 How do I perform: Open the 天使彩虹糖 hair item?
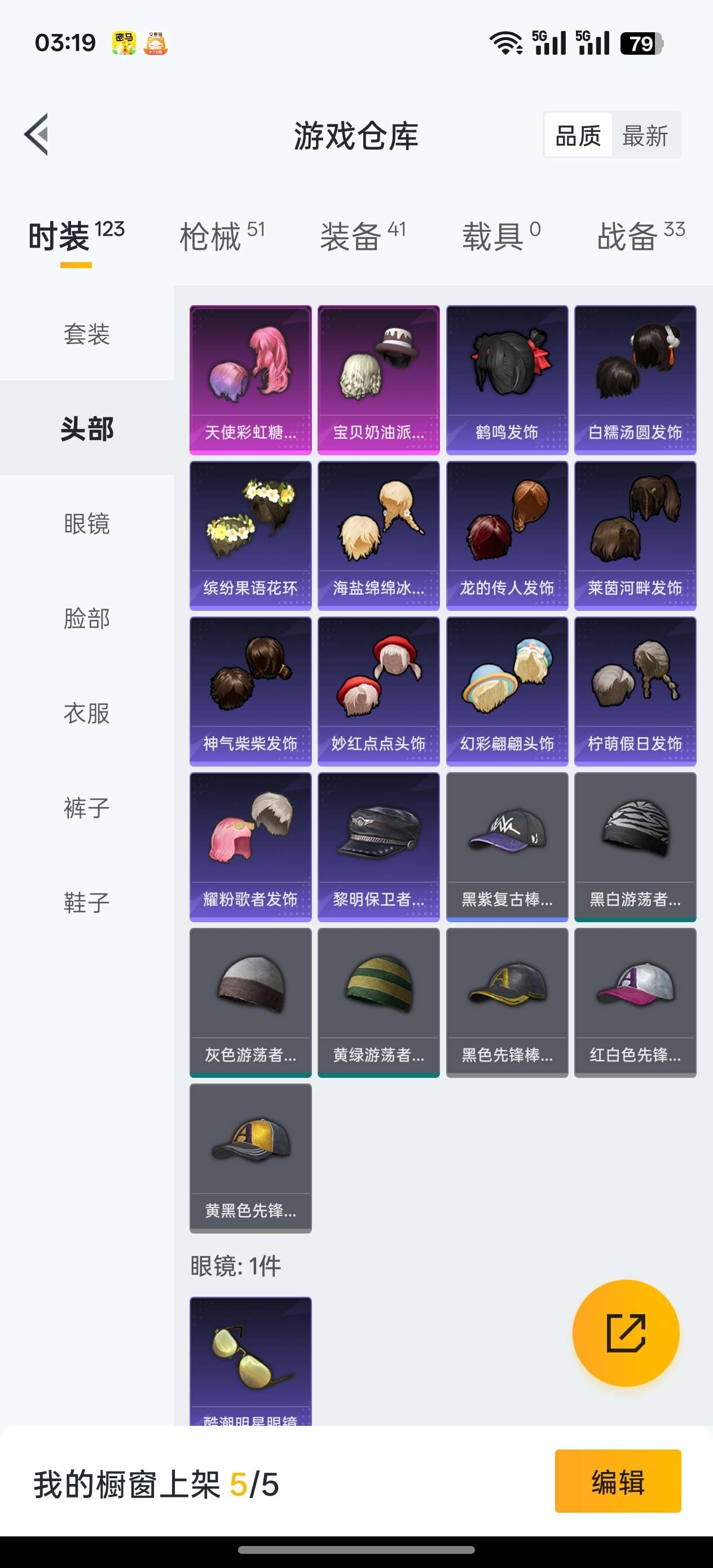point(250,380)
